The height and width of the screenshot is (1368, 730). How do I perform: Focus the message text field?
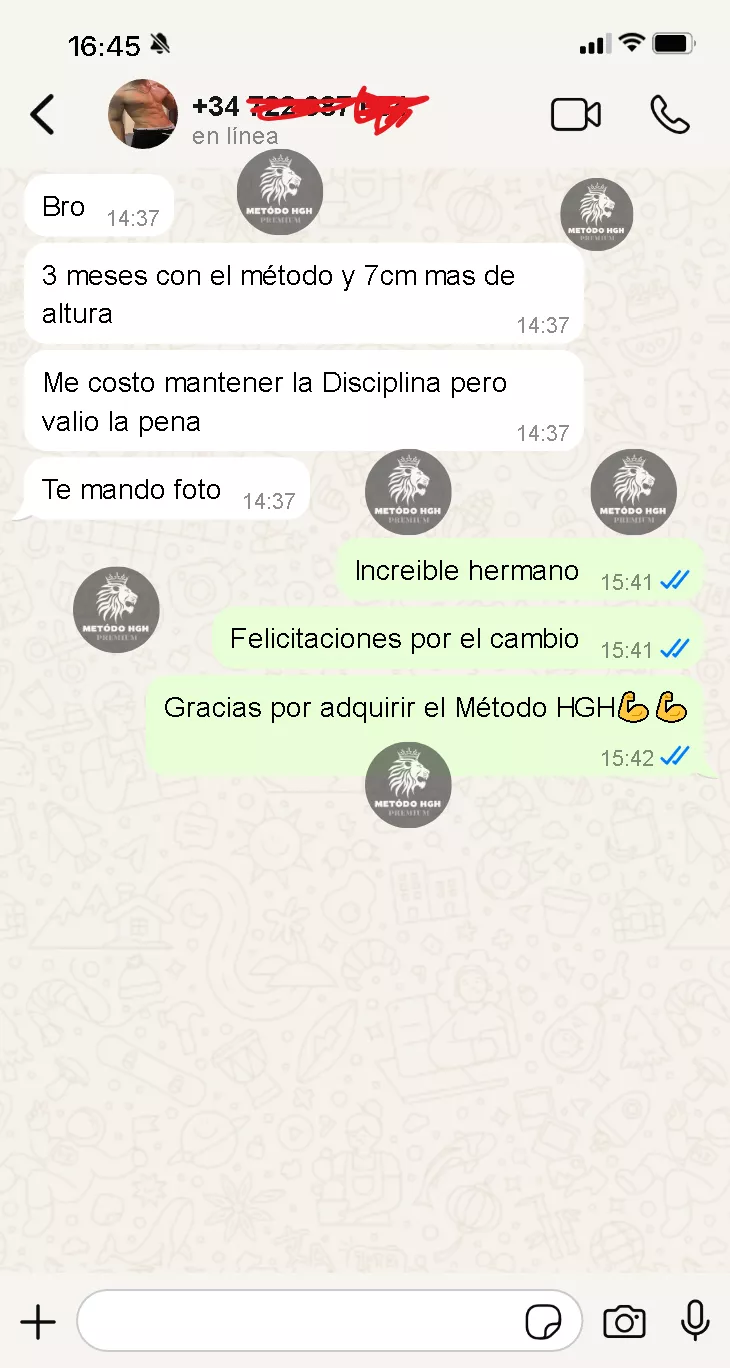point(300,1322)
